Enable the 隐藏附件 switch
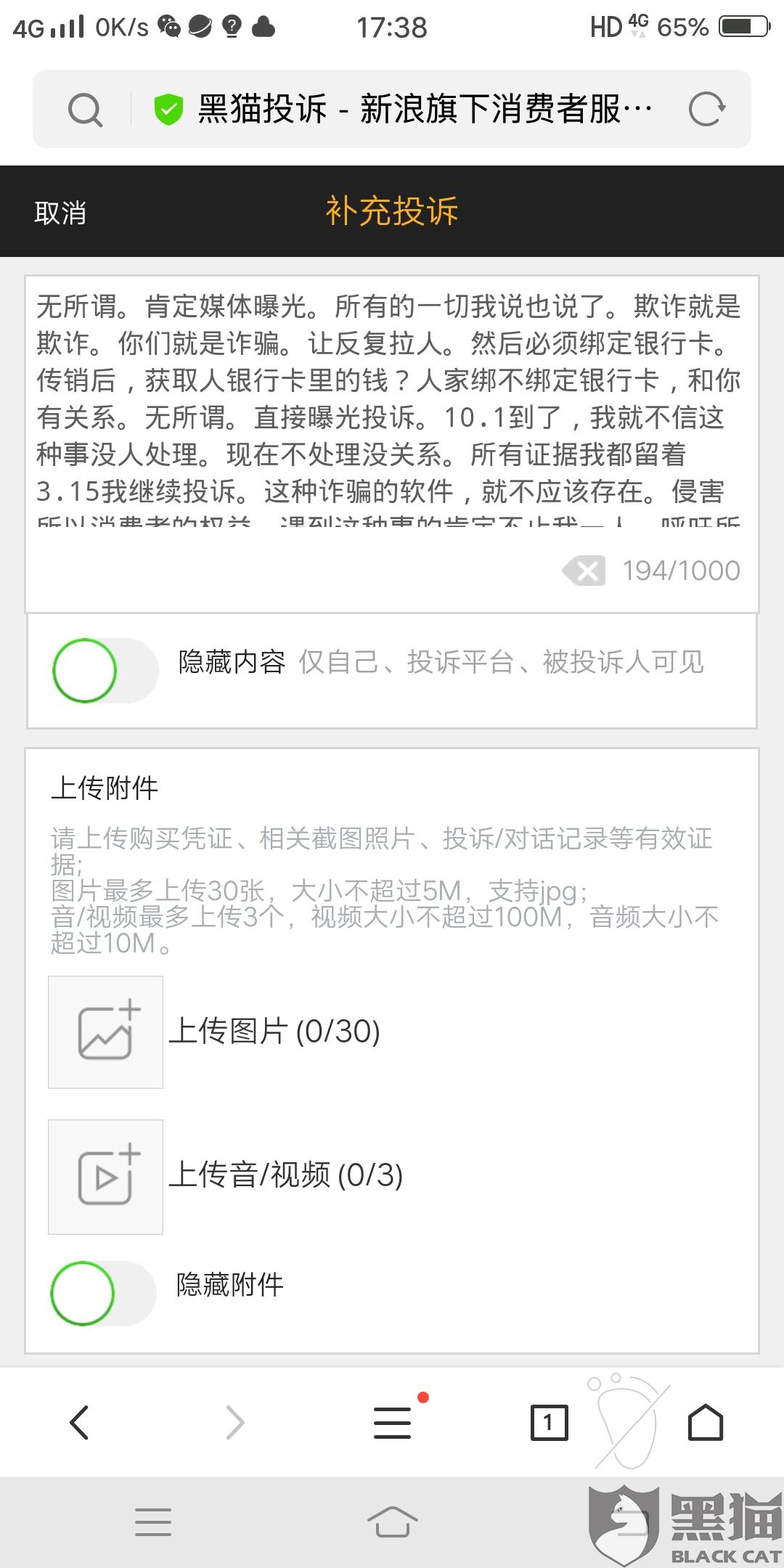 (x=103, y=1293)
